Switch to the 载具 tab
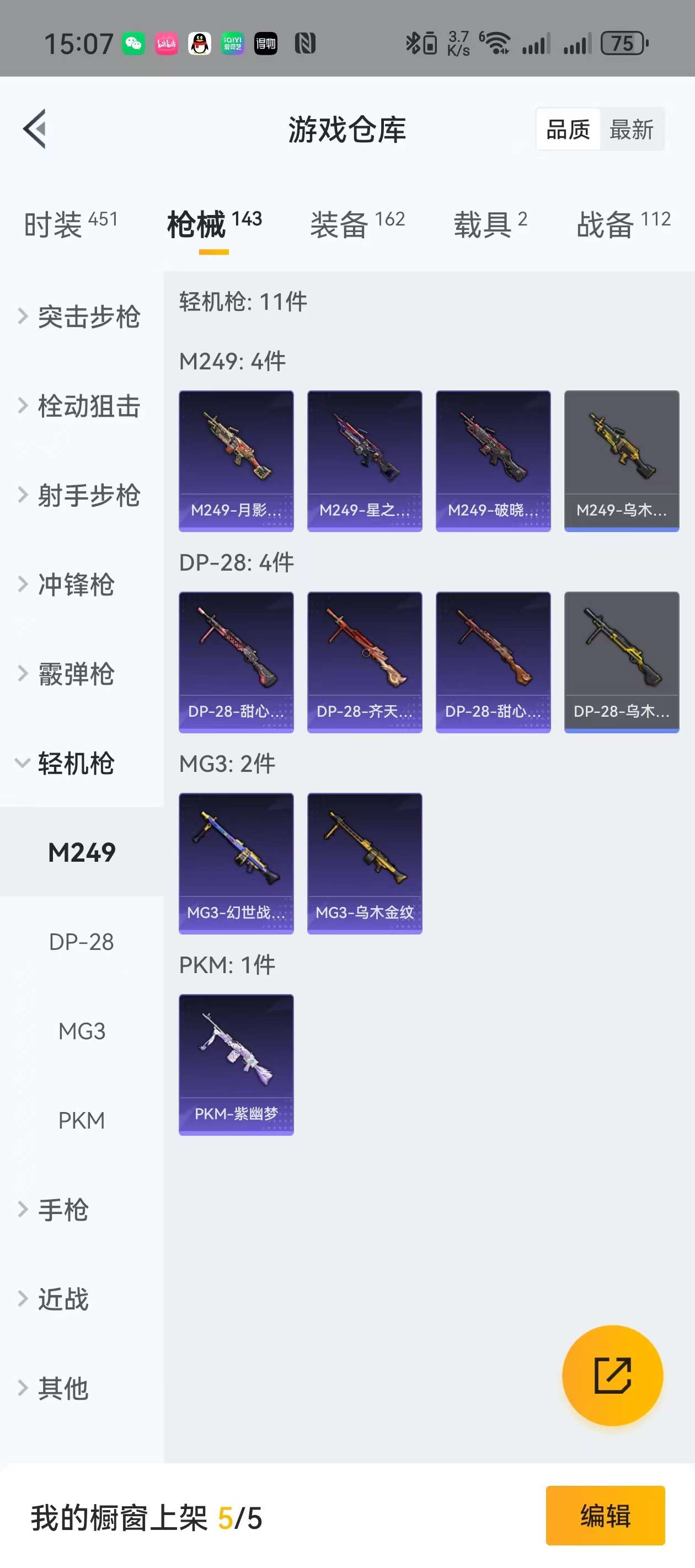 coord(490,224)
